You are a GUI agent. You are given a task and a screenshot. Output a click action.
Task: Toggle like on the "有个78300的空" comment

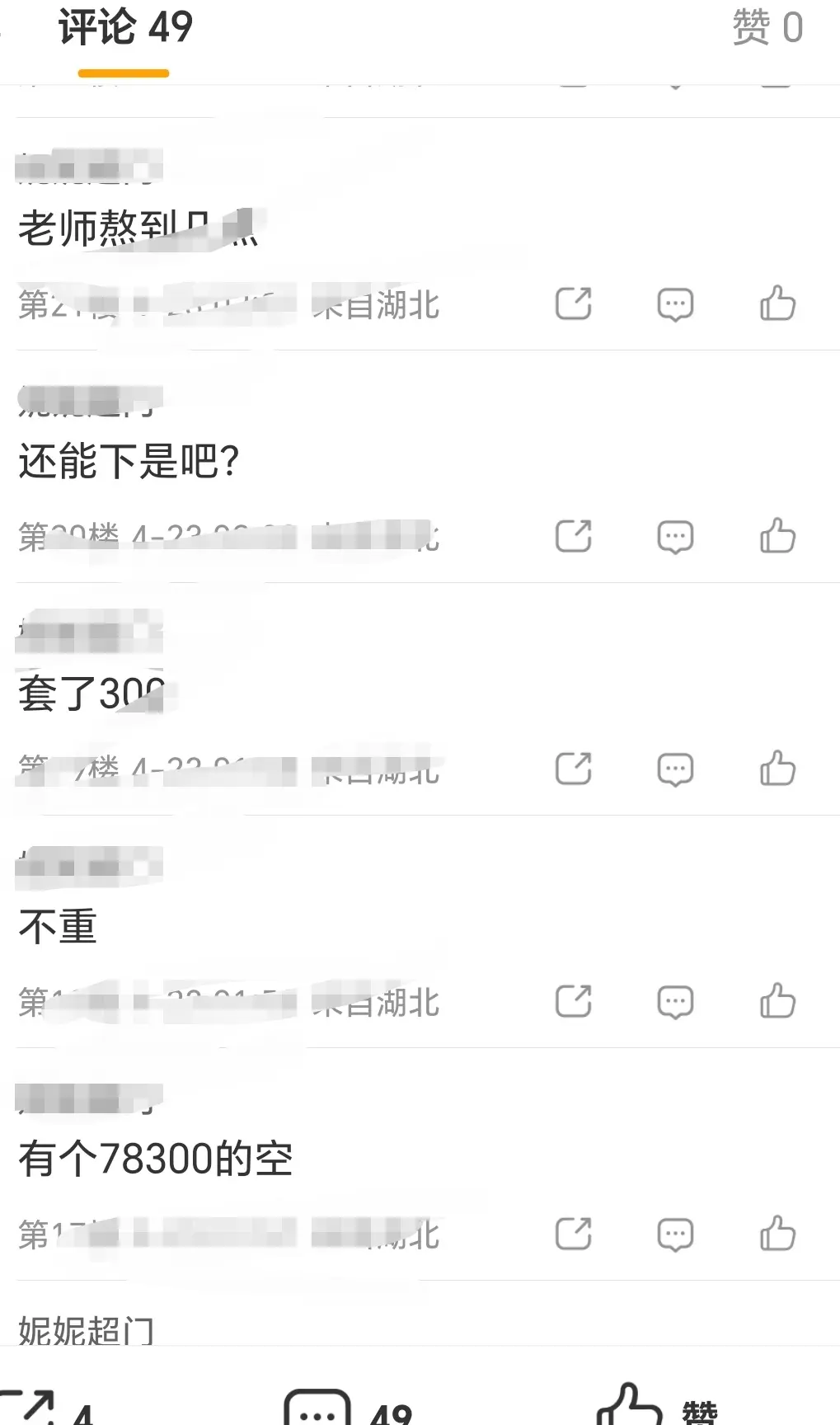pos(776,1235)
